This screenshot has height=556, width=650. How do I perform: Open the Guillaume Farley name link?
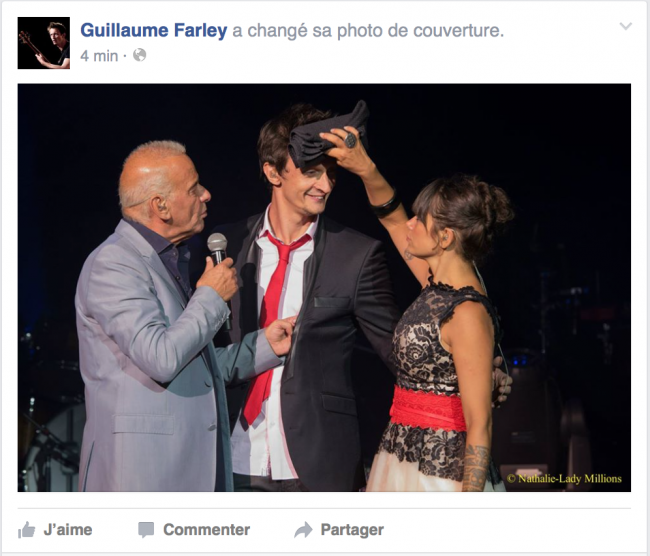153,31
